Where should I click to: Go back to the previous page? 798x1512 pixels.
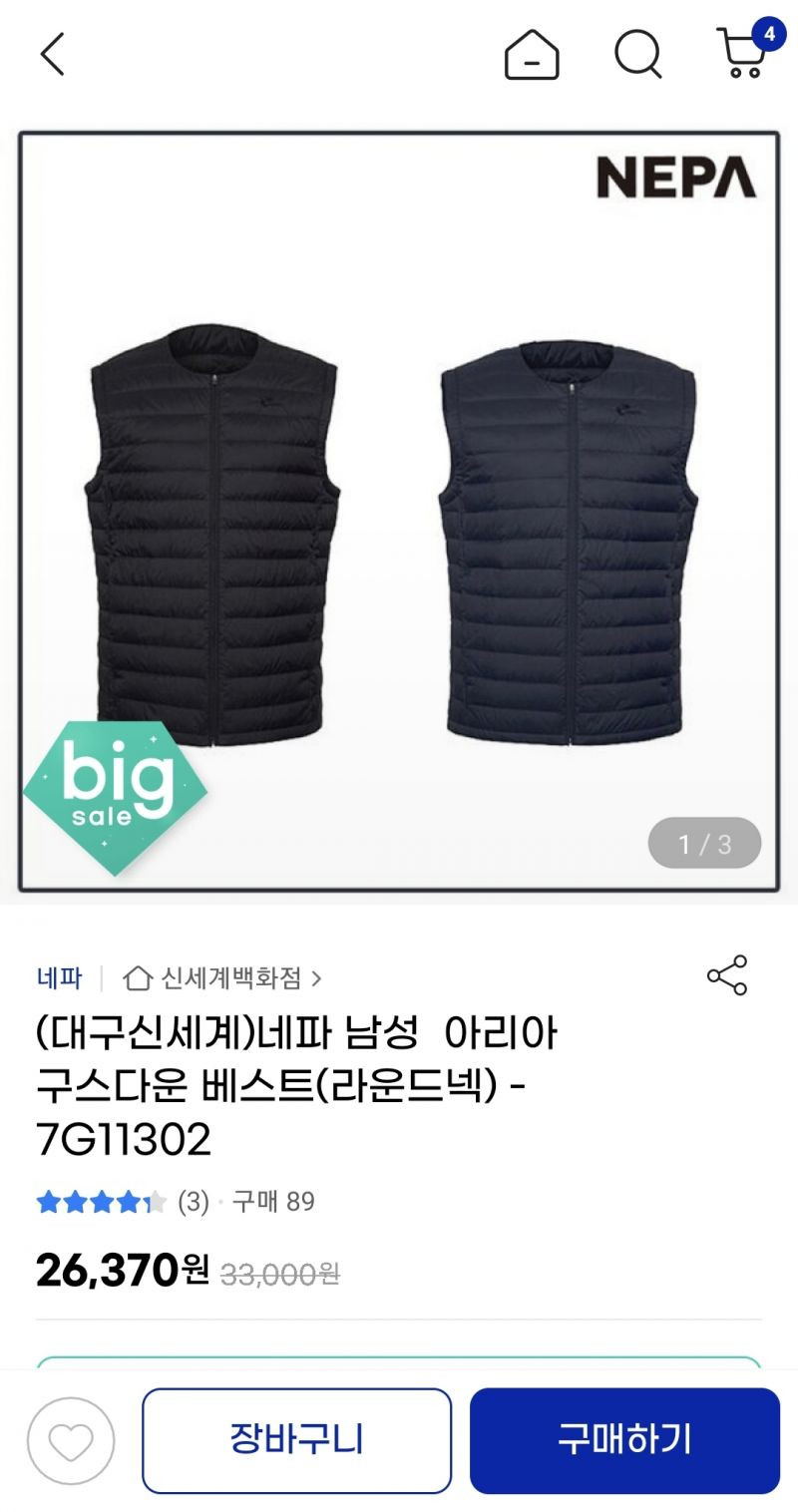point(52,54)
